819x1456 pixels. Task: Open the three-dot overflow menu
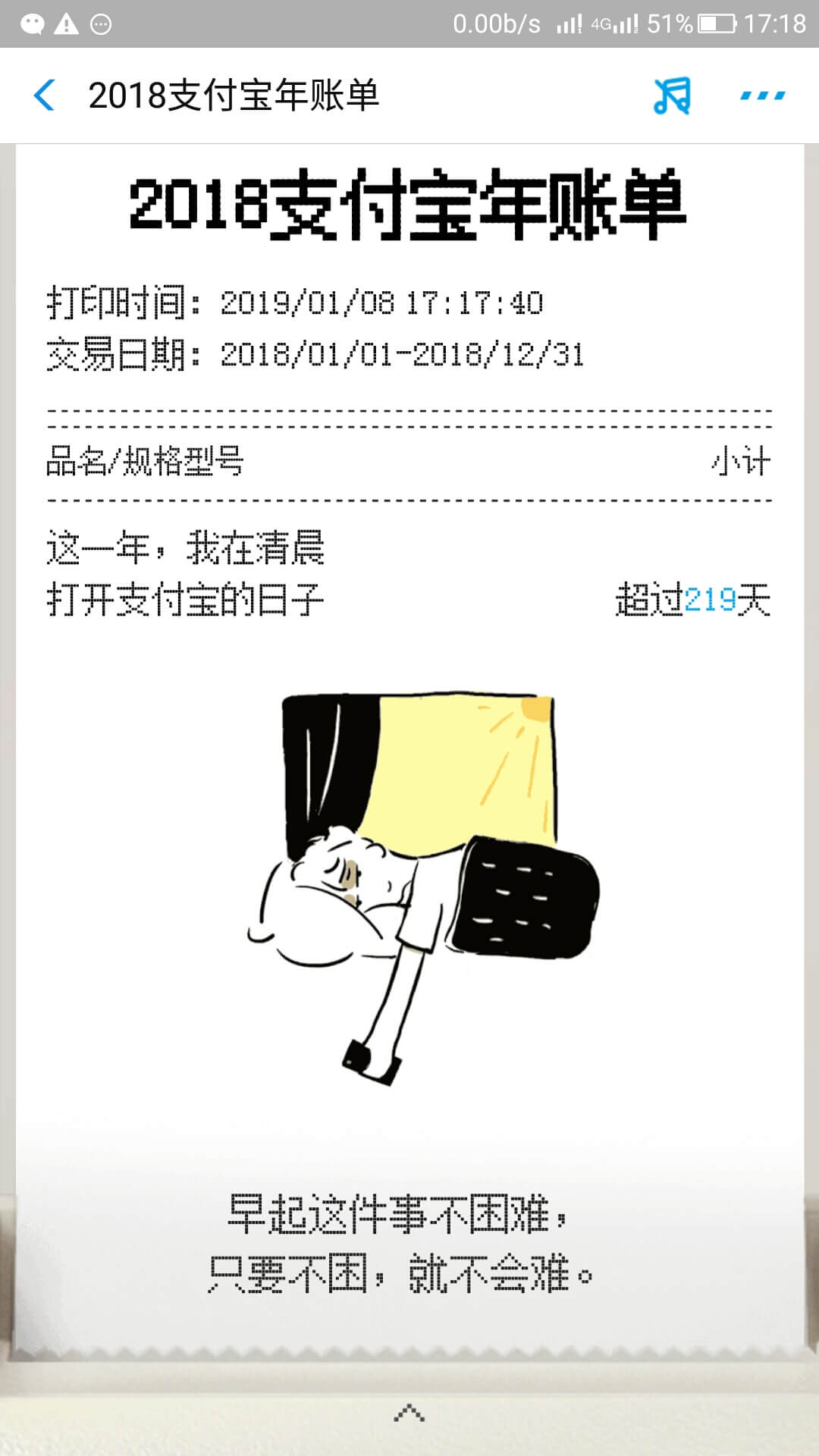(763, 96)
